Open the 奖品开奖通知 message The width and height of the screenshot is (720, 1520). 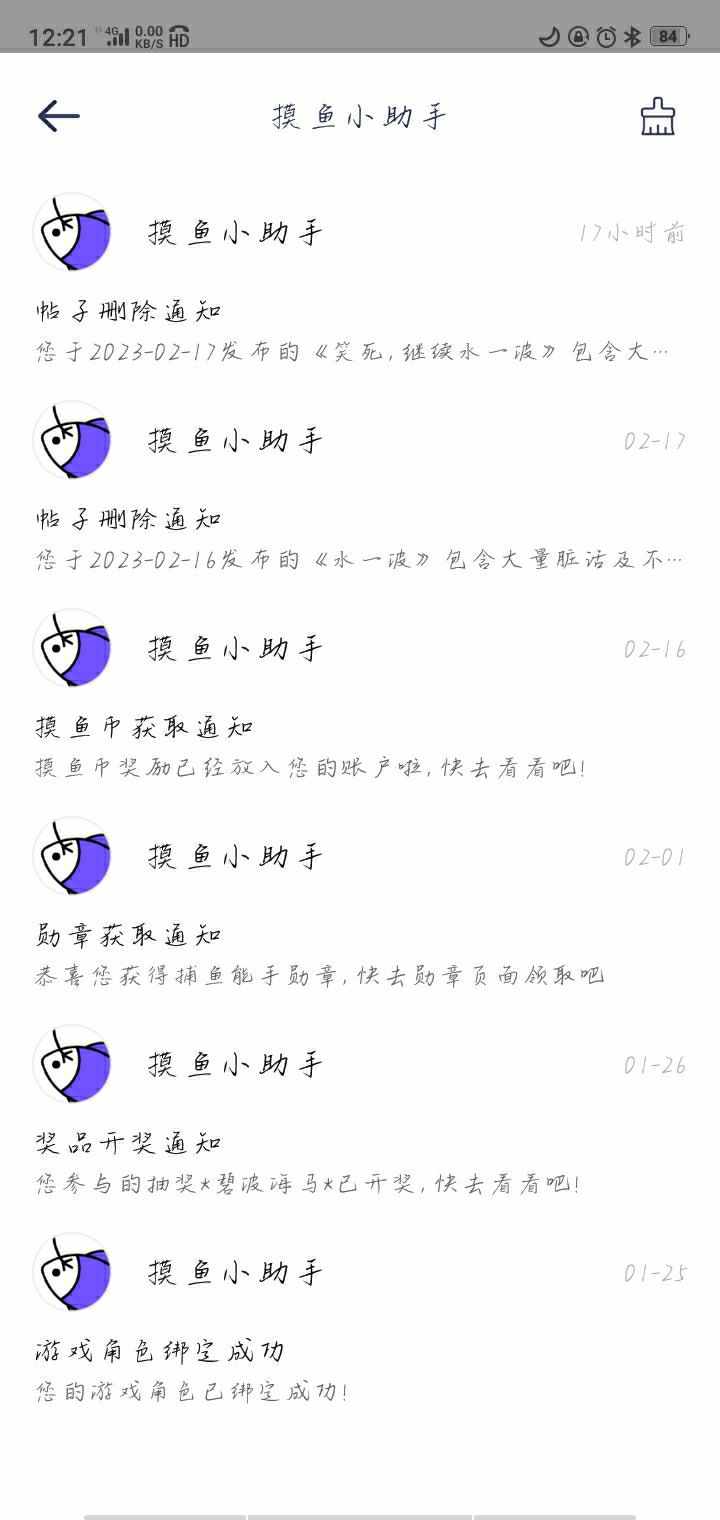[360, 1114]
